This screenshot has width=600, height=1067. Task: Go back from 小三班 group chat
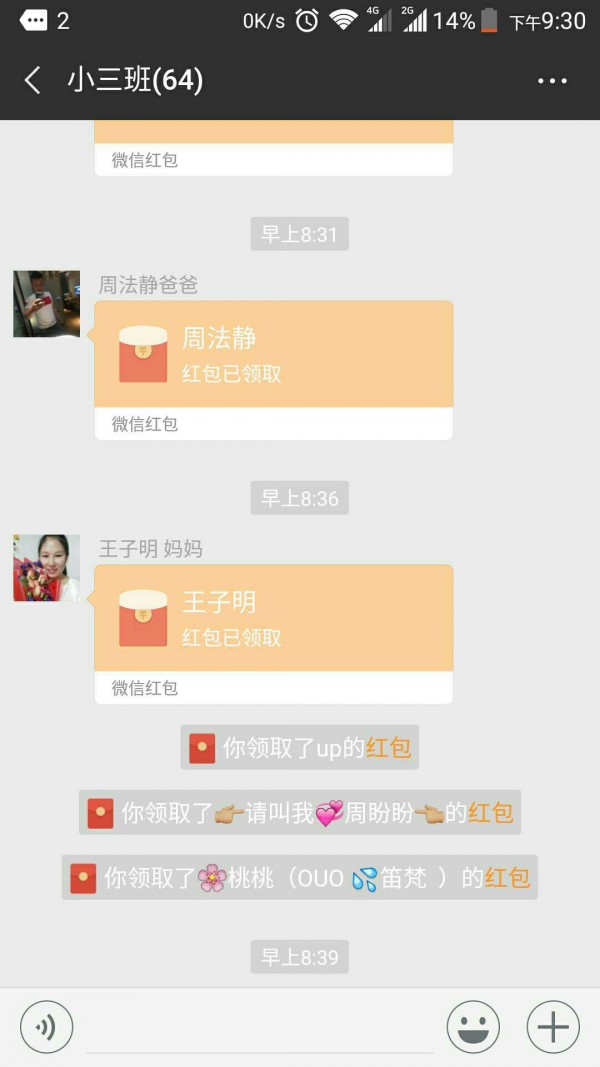click(x=33, y=81)
